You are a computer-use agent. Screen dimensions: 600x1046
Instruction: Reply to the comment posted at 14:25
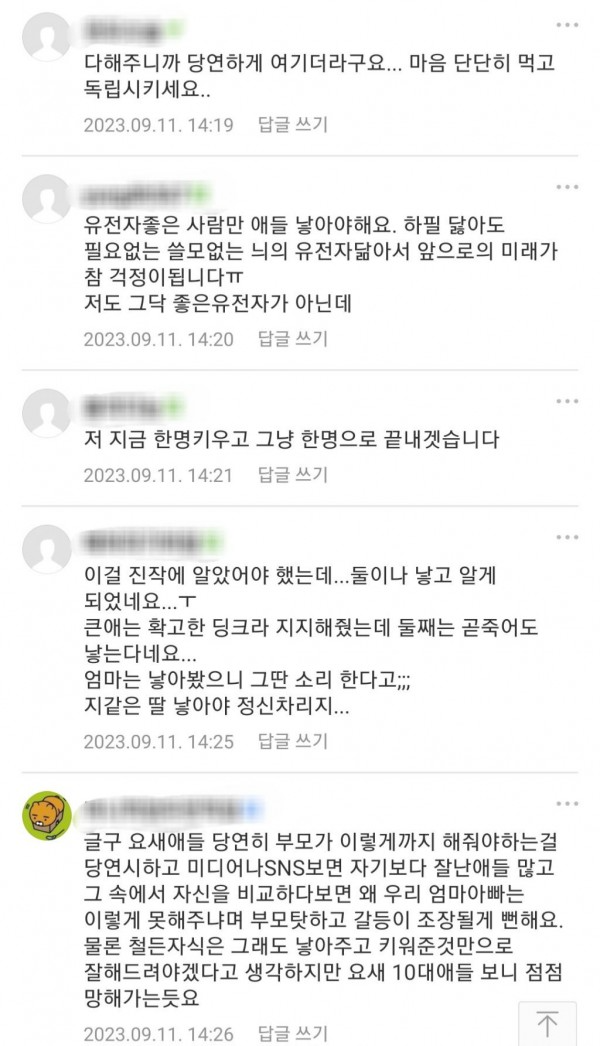tap(292, 741)
